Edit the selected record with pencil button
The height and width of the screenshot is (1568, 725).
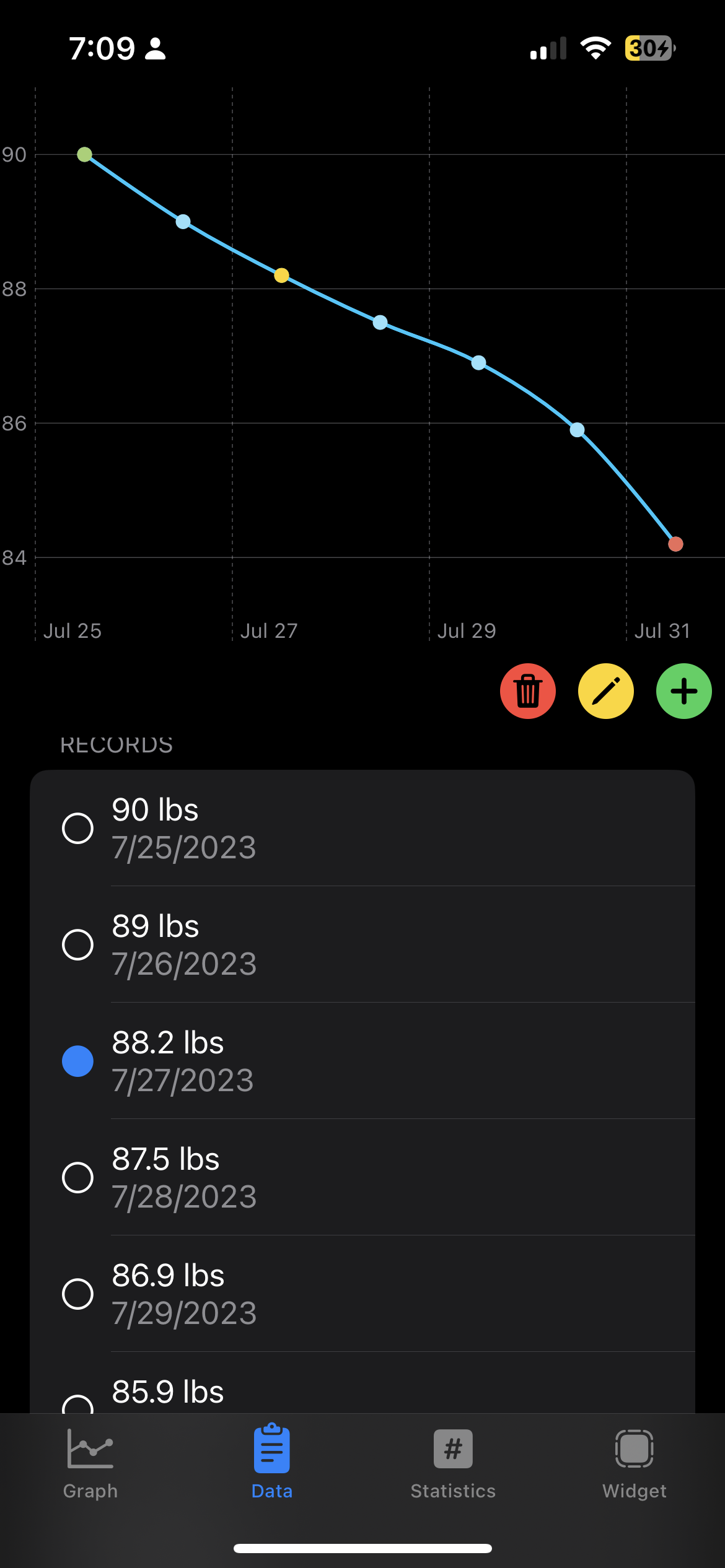[605, 691]
